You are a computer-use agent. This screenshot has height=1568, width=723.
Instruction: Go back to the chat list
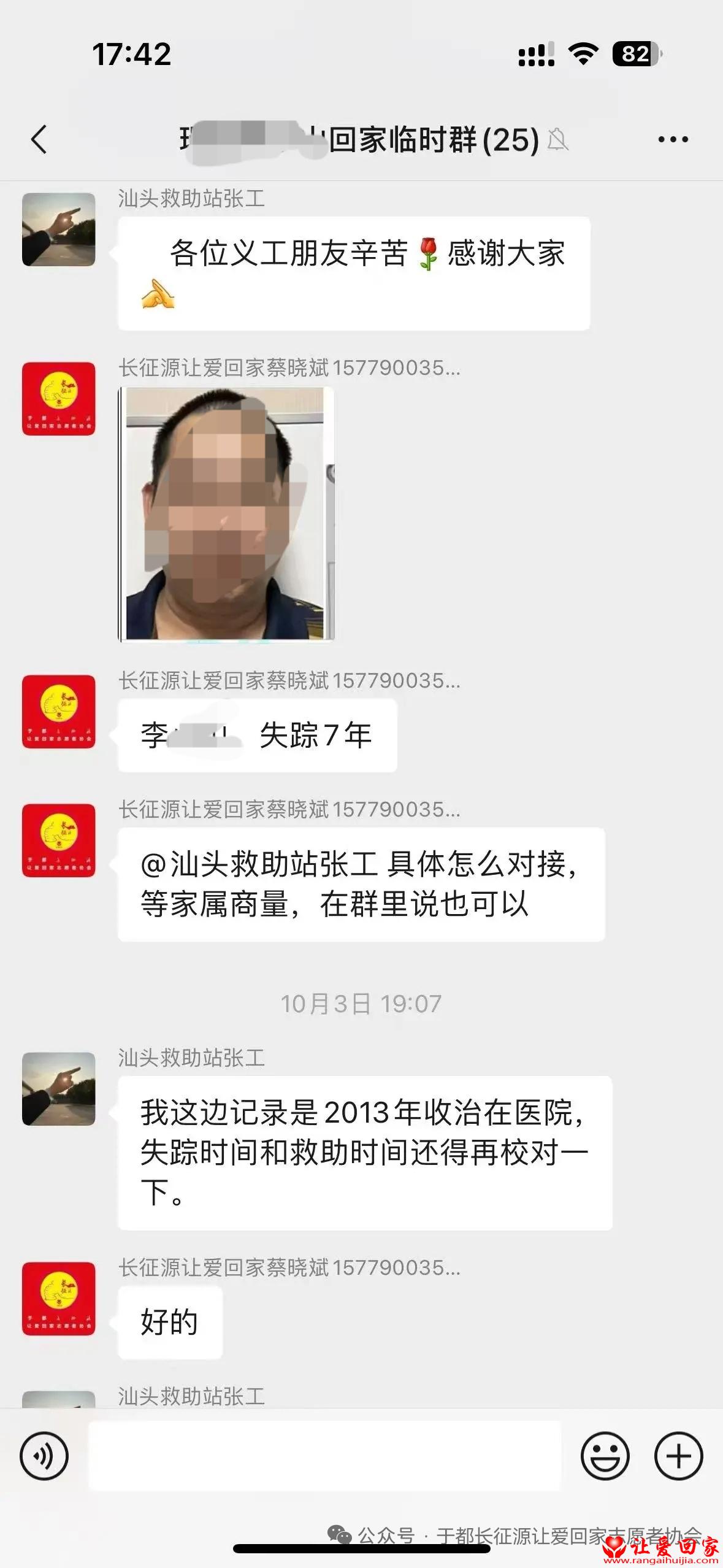click(x=39, y=139)
